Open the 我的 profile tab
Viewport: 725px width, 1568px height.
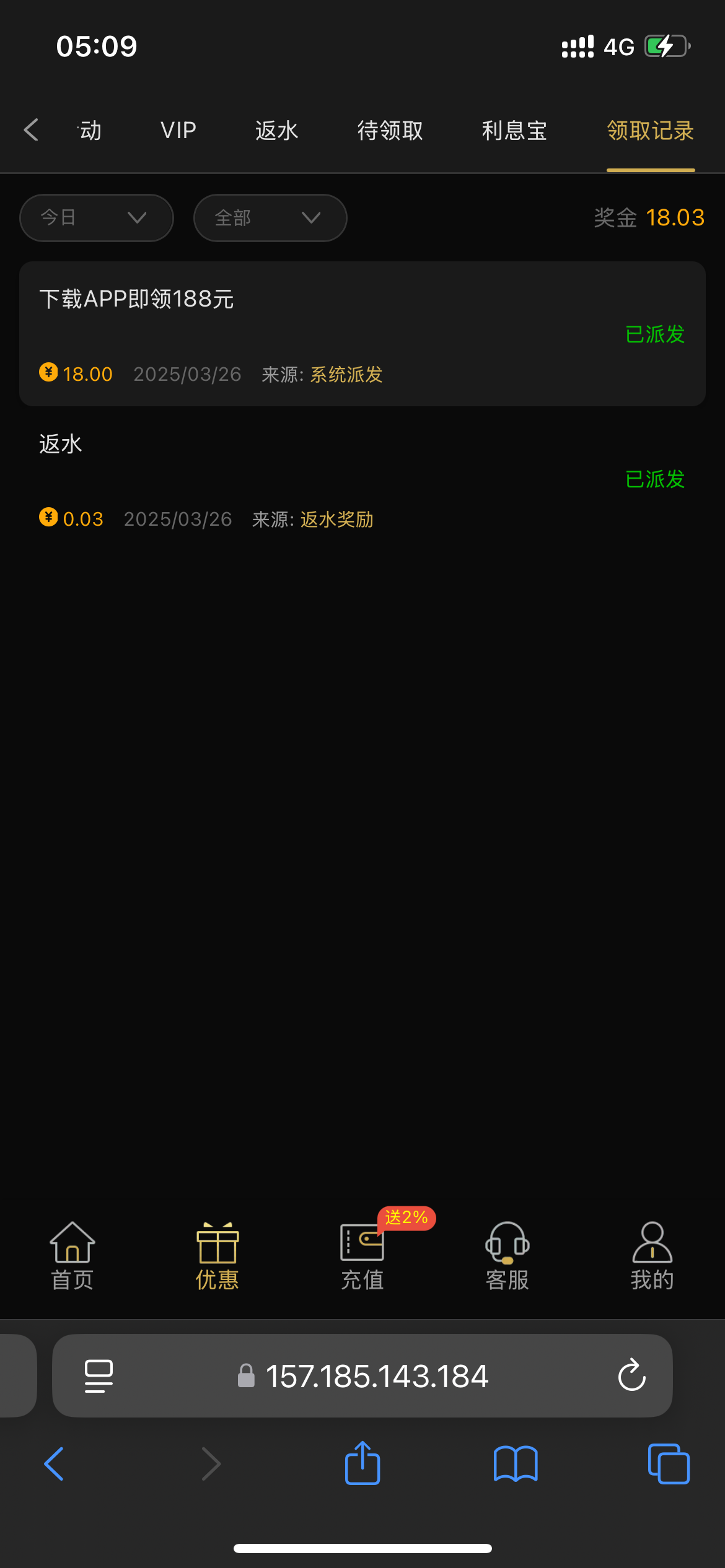click(652, 1256)
